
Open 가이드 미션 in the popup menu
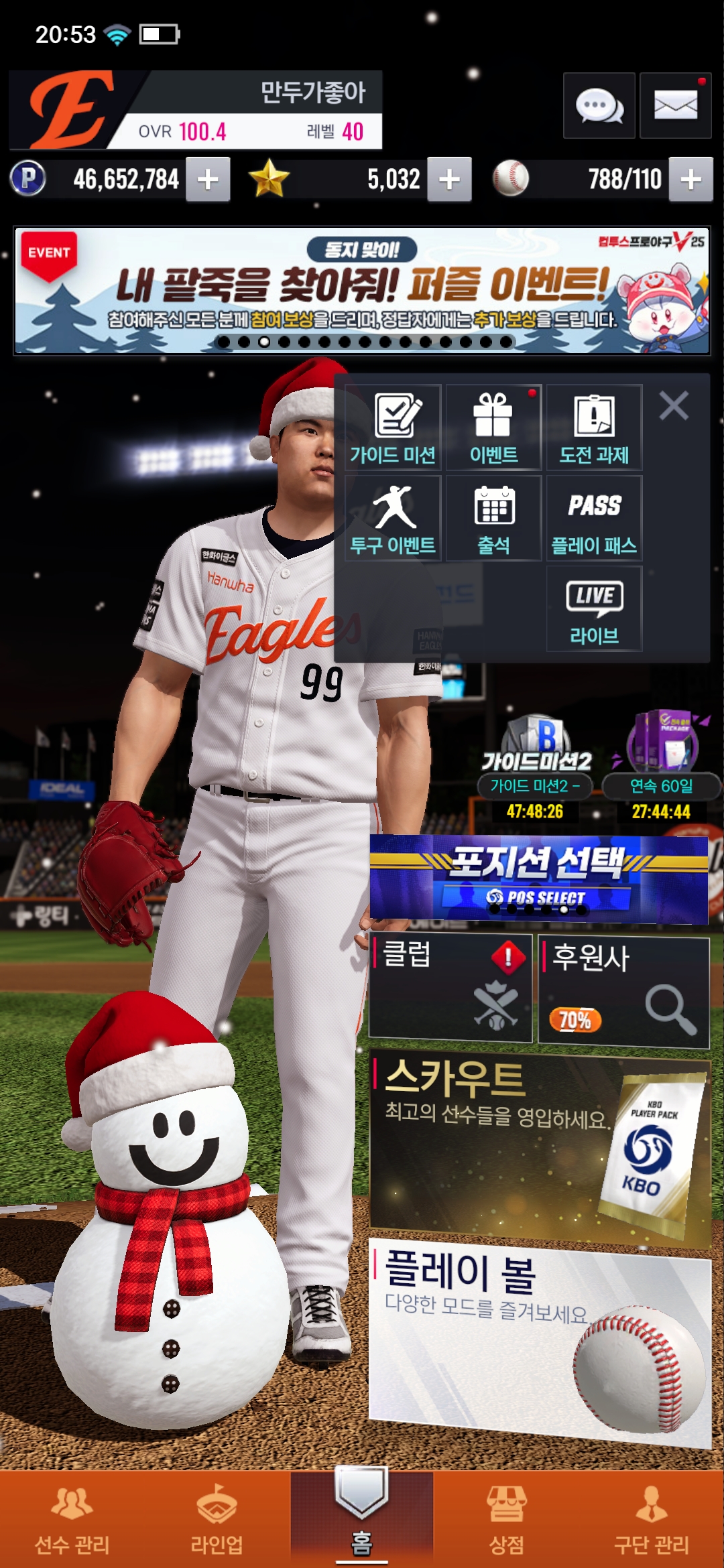coord(393,428)
